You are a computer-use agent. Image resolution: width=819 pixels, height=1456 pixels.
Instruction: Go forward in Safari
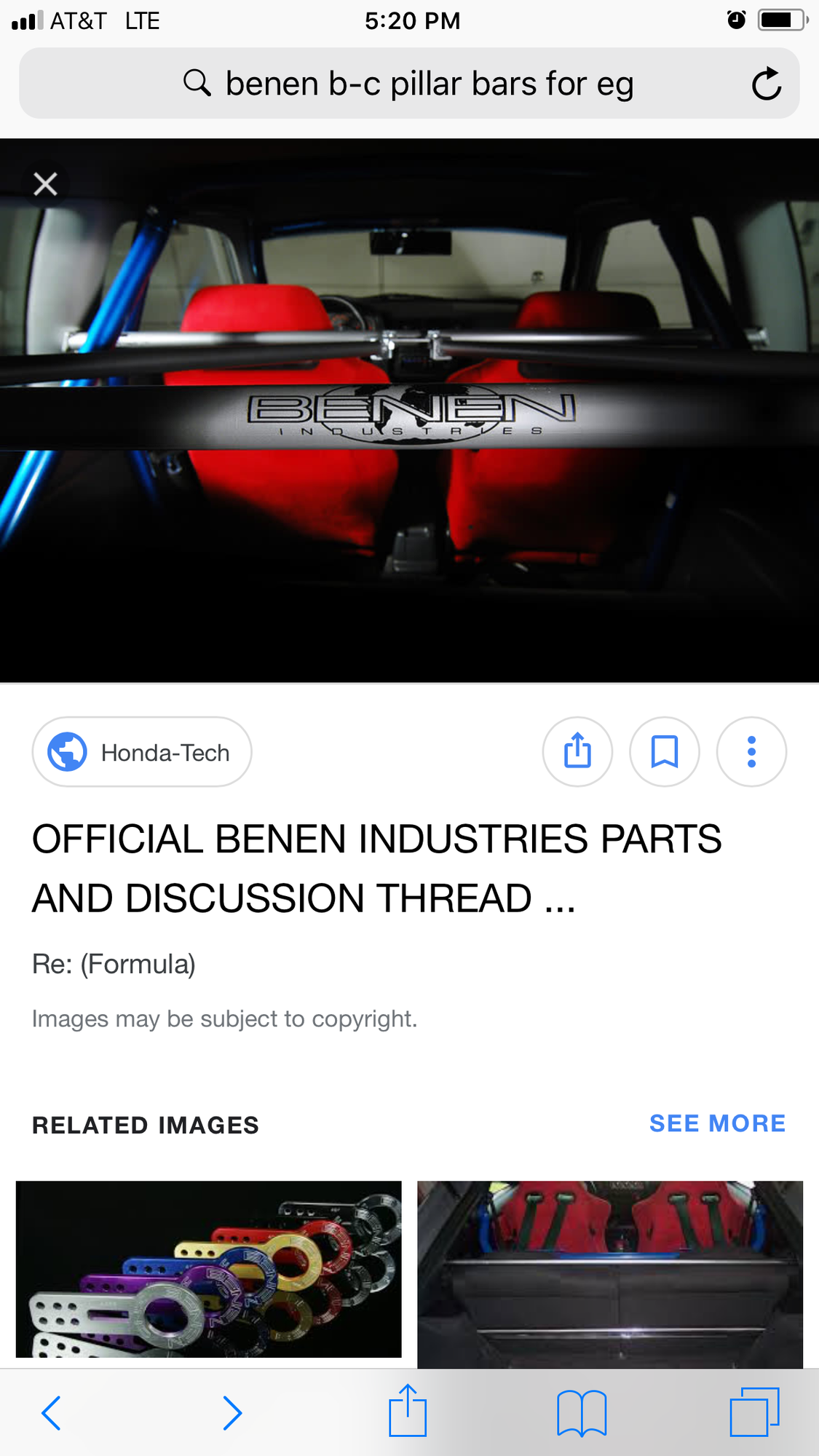click(232, 1413)
